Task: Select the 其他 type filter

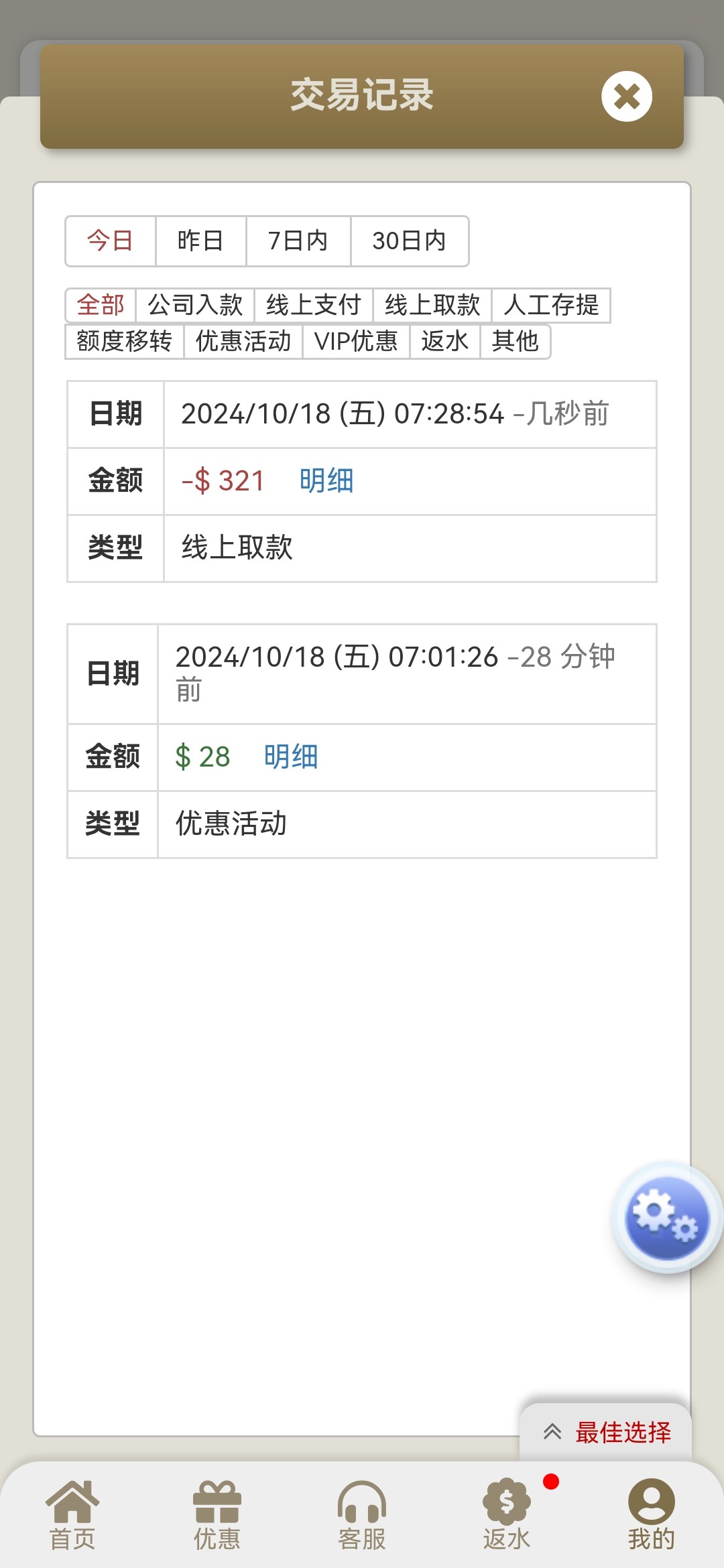Action: point(515,341)
